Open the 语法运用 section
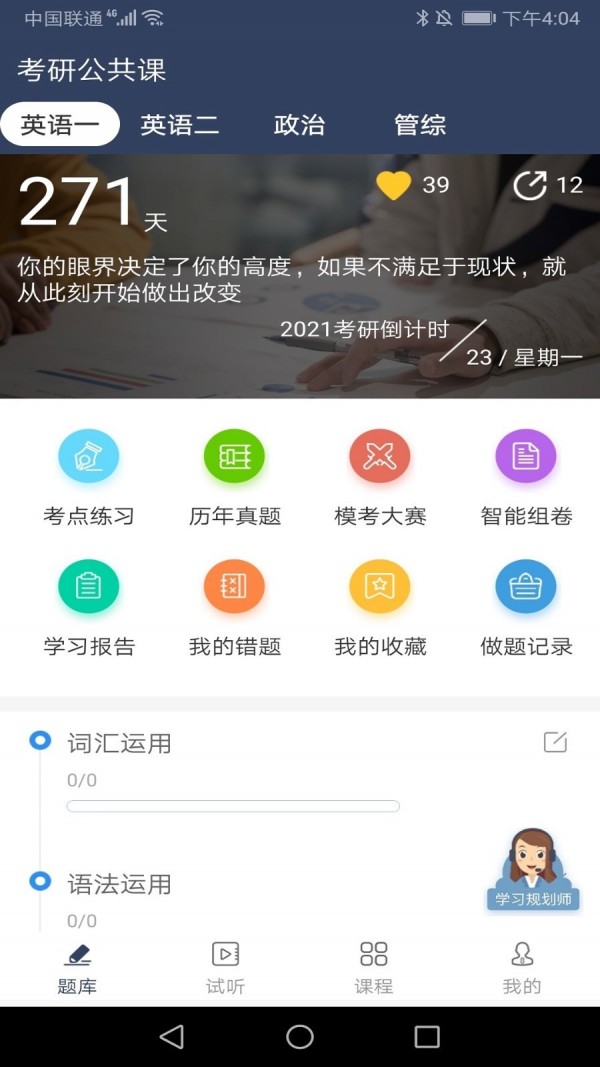This screenshot has height=1067, width=600. pyautogui.click(x=119, y=884)
